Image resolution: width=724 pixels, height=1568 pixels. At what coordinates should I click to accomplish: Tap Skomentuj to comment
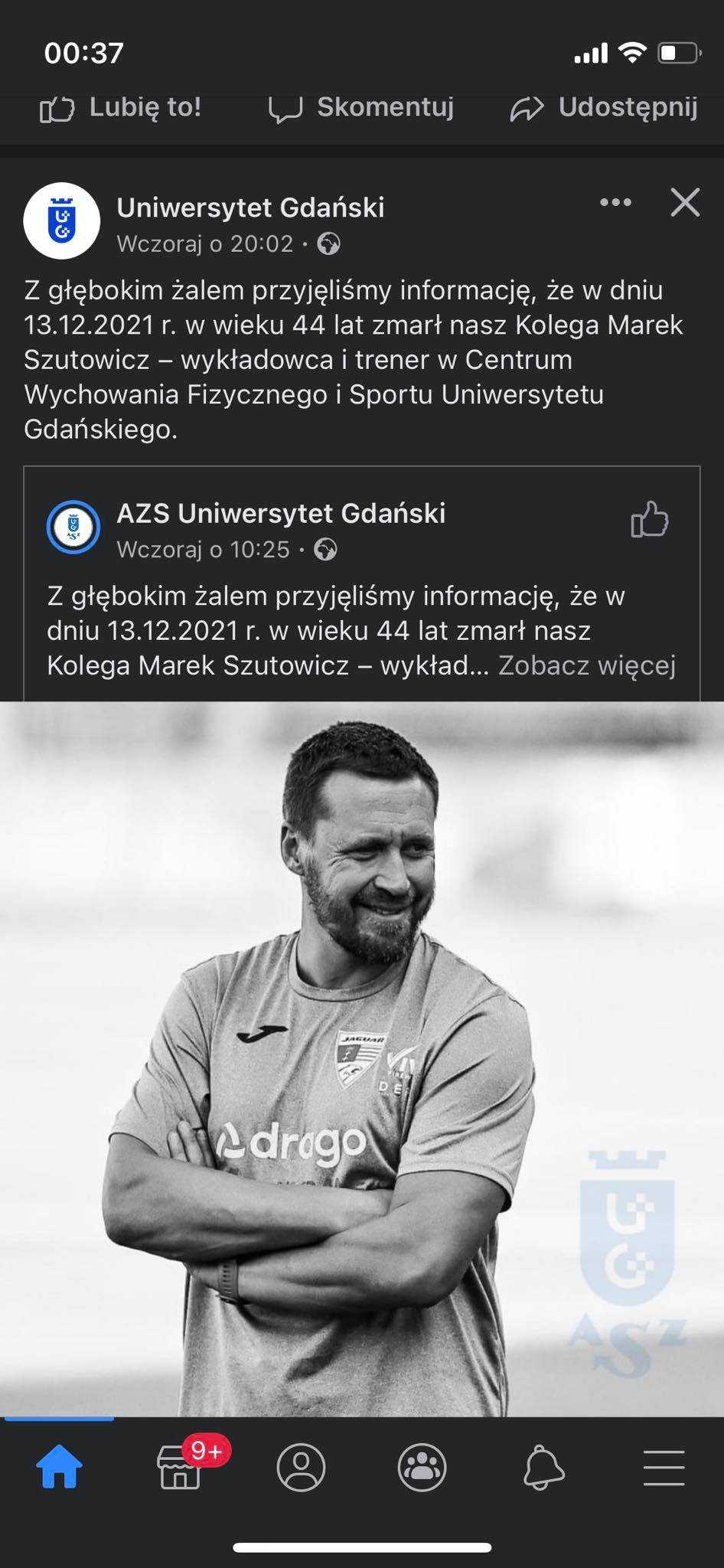point(361,108)
